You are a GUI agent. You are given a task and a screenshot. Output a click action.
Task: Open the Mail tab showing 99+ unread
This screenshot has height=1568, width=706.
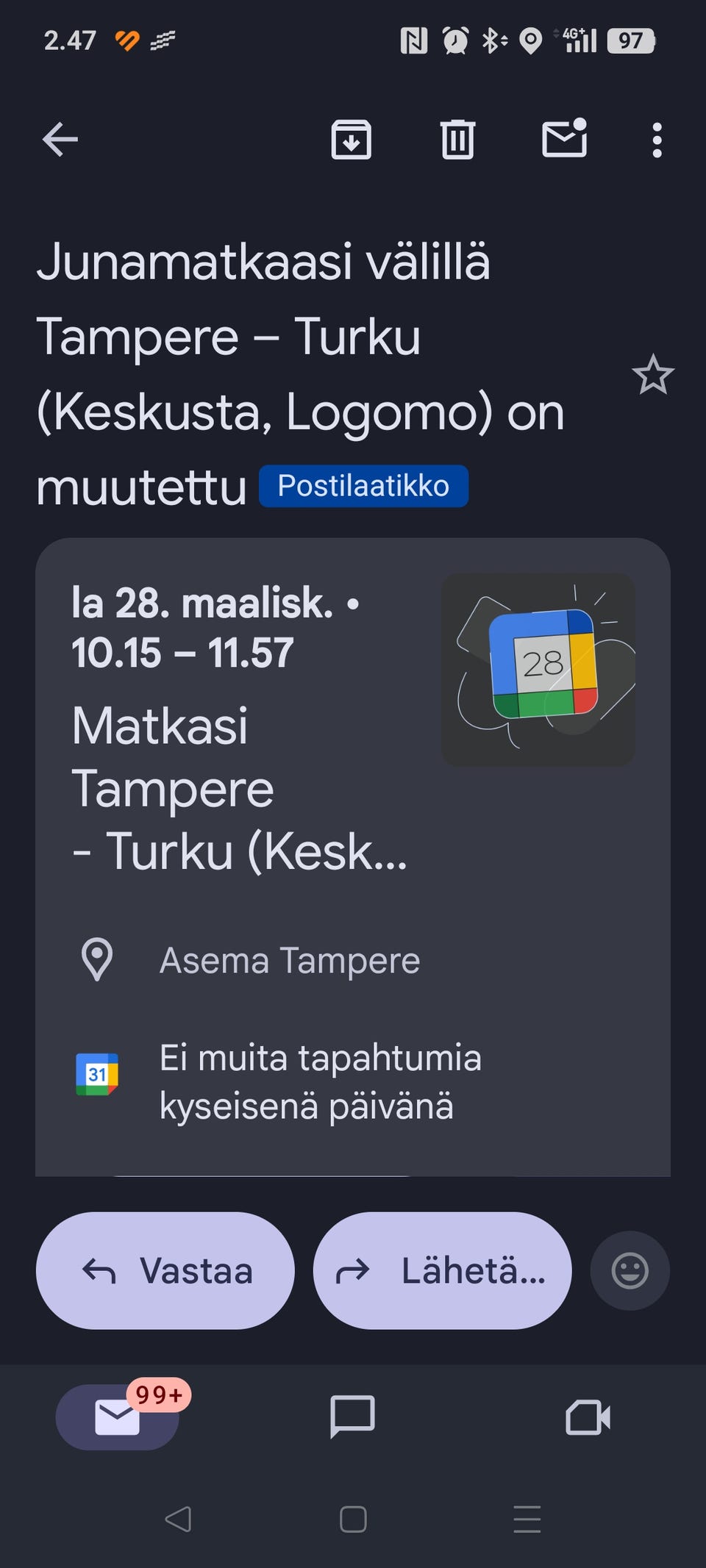tap(118, 1418)
